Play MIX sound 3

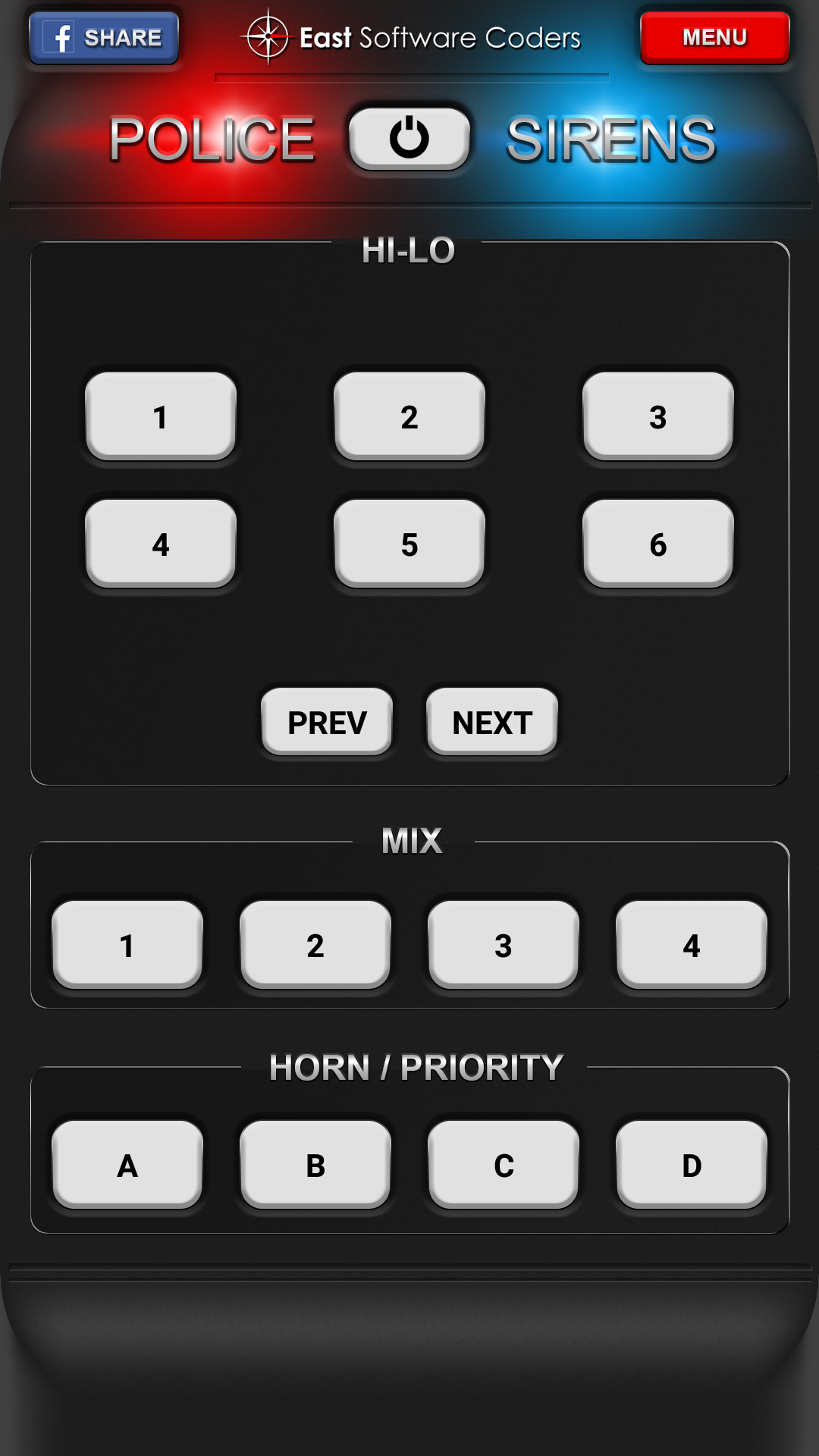tap(504, 945)
